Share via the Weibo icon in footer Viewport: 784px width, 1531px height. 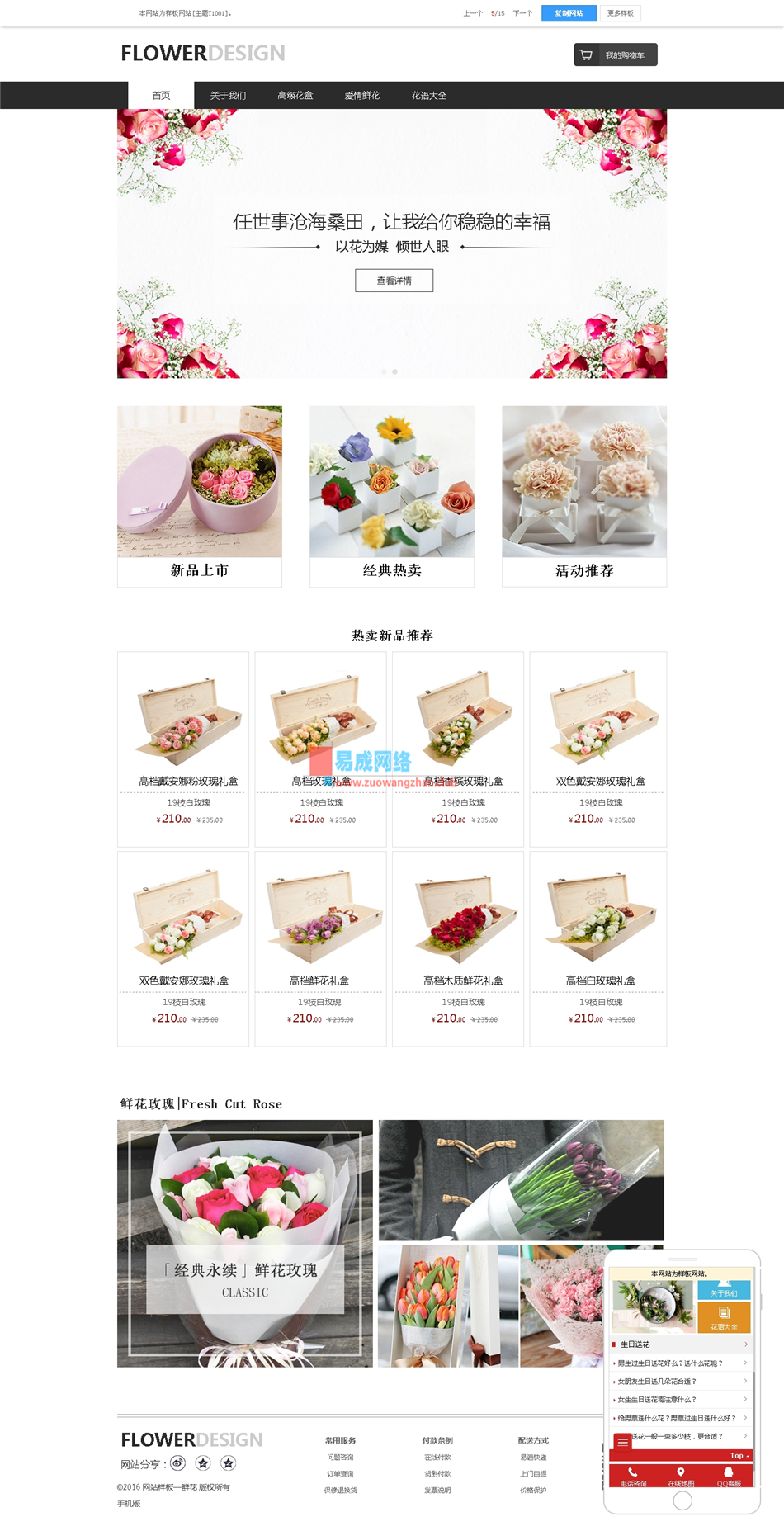pyautogui.click(x=177, y=1463)
